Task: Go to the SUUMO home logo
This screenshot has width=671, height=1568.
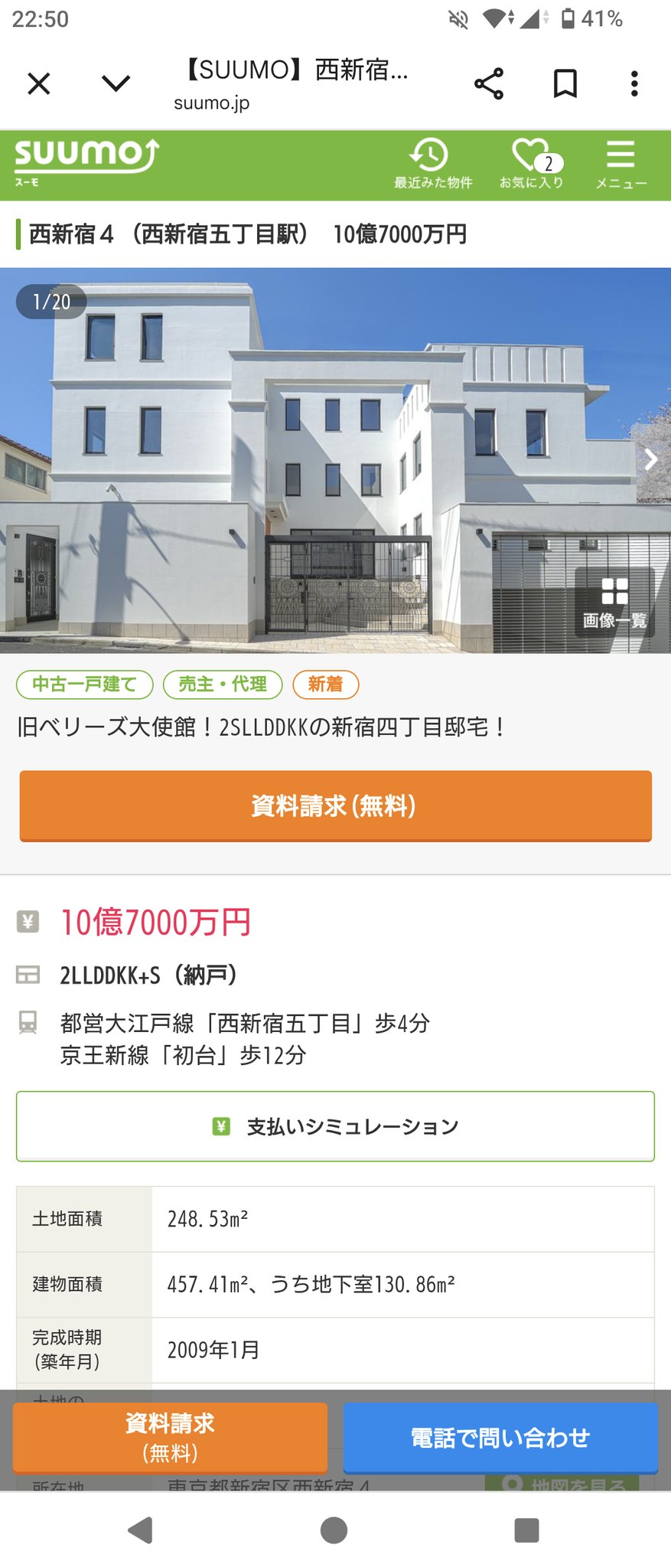Action: click(86, 162)
